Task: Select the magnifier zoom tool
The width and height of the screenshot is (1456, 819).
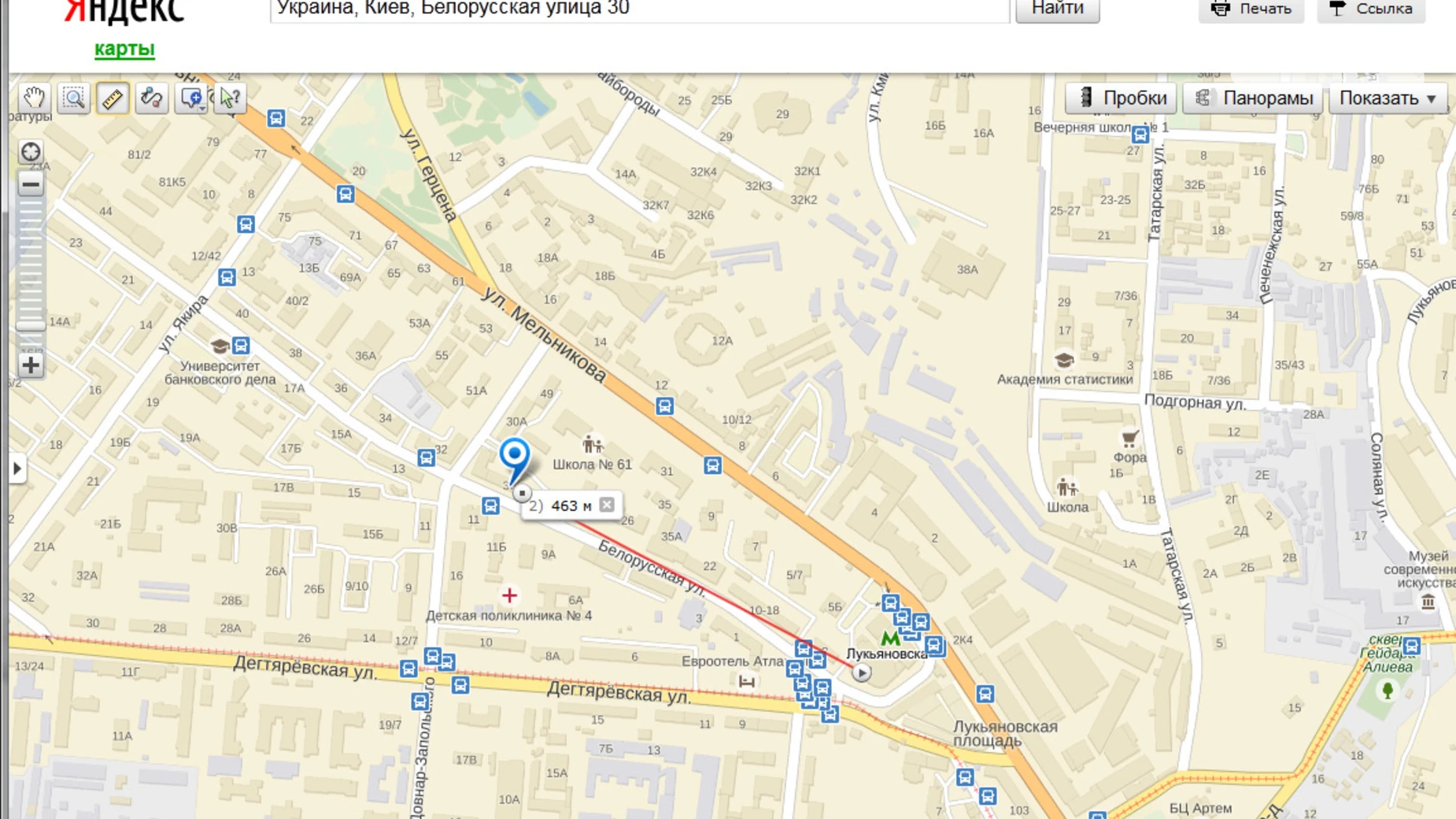Action: [x=74, y=98]
